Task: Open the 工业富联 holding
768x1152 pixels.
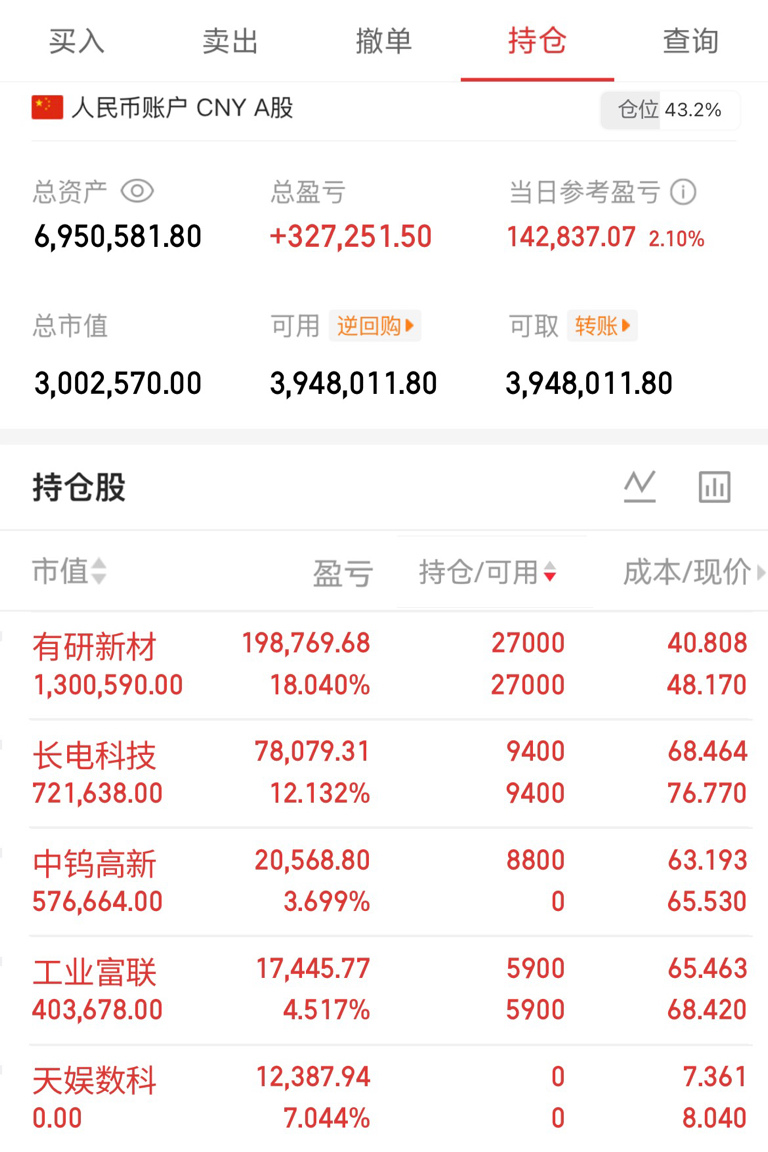Action: point(390,990)
